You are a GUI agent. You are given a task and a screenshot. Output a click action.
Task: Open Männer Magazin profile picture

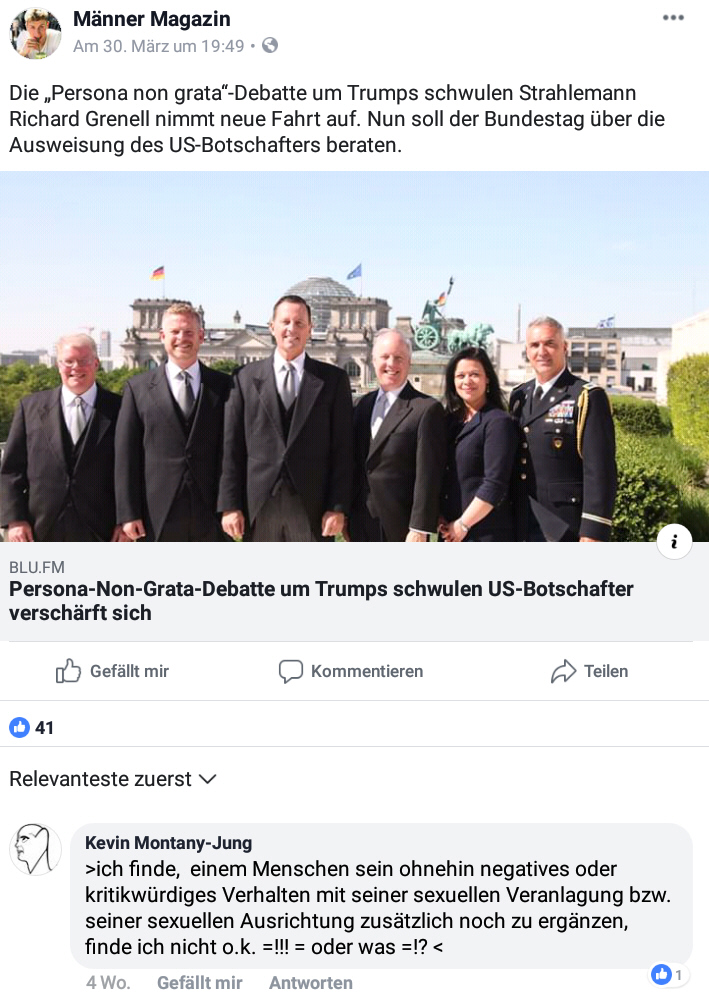pos(35,33)
